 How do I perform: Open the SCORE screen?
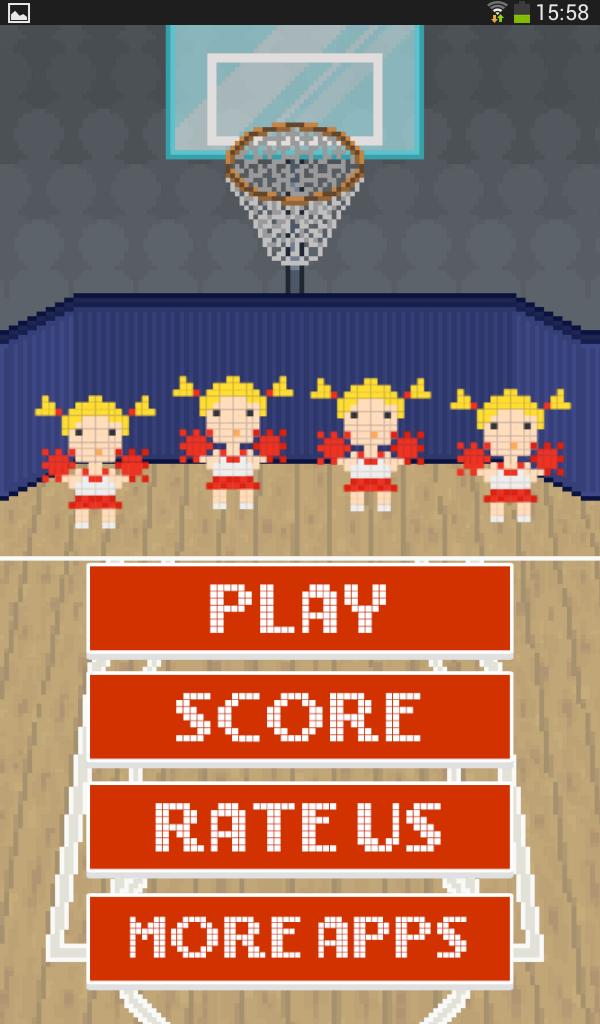299,716
